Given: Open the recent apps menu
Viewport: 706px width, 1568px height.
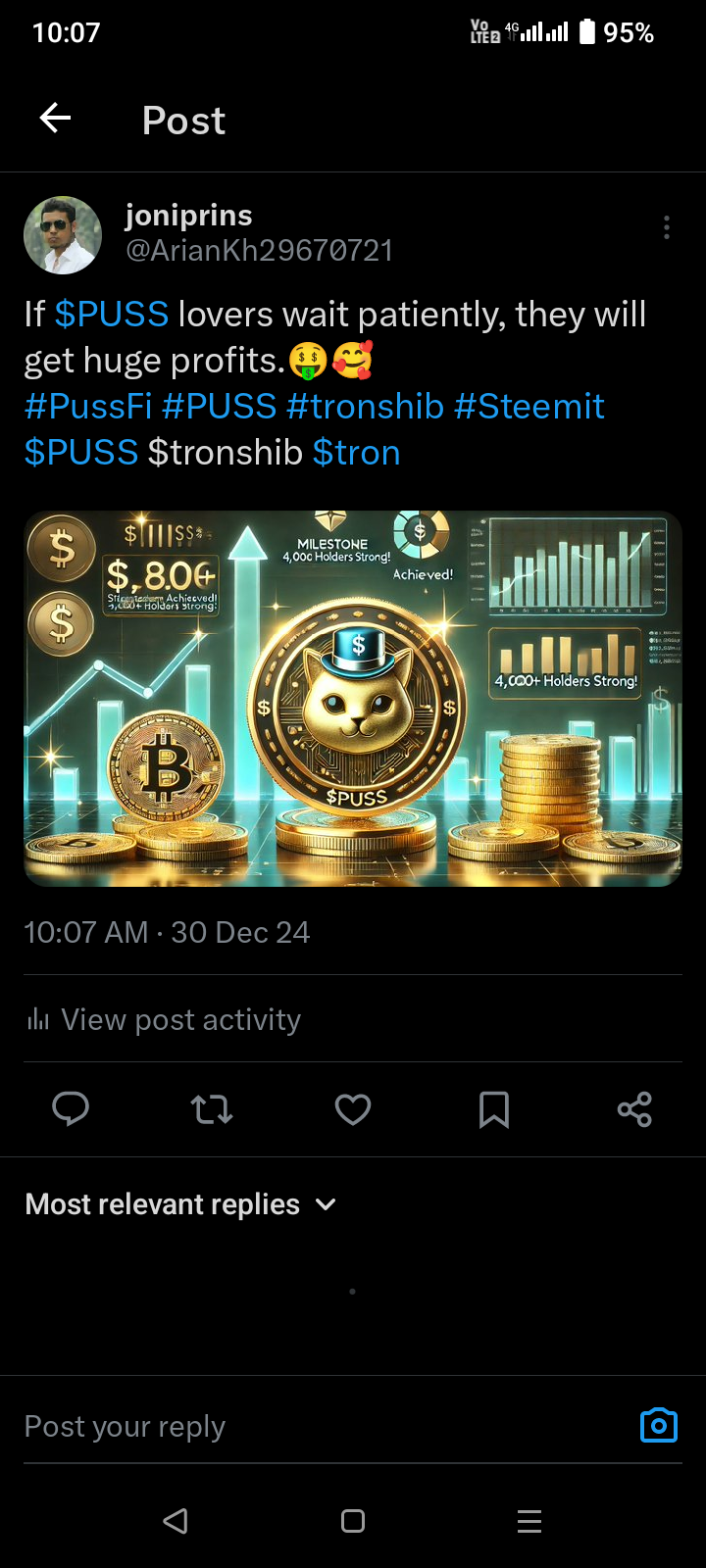Looking at the screenshot, I should tap(529, 1521).
